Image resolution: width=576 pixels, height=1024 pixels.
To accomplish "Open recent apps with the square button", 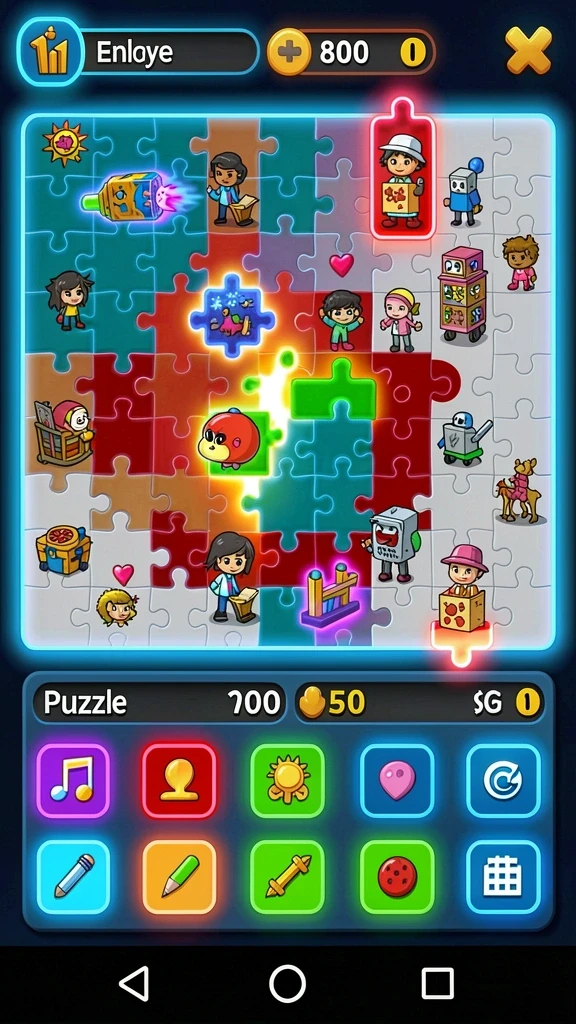I will [438, 984].
